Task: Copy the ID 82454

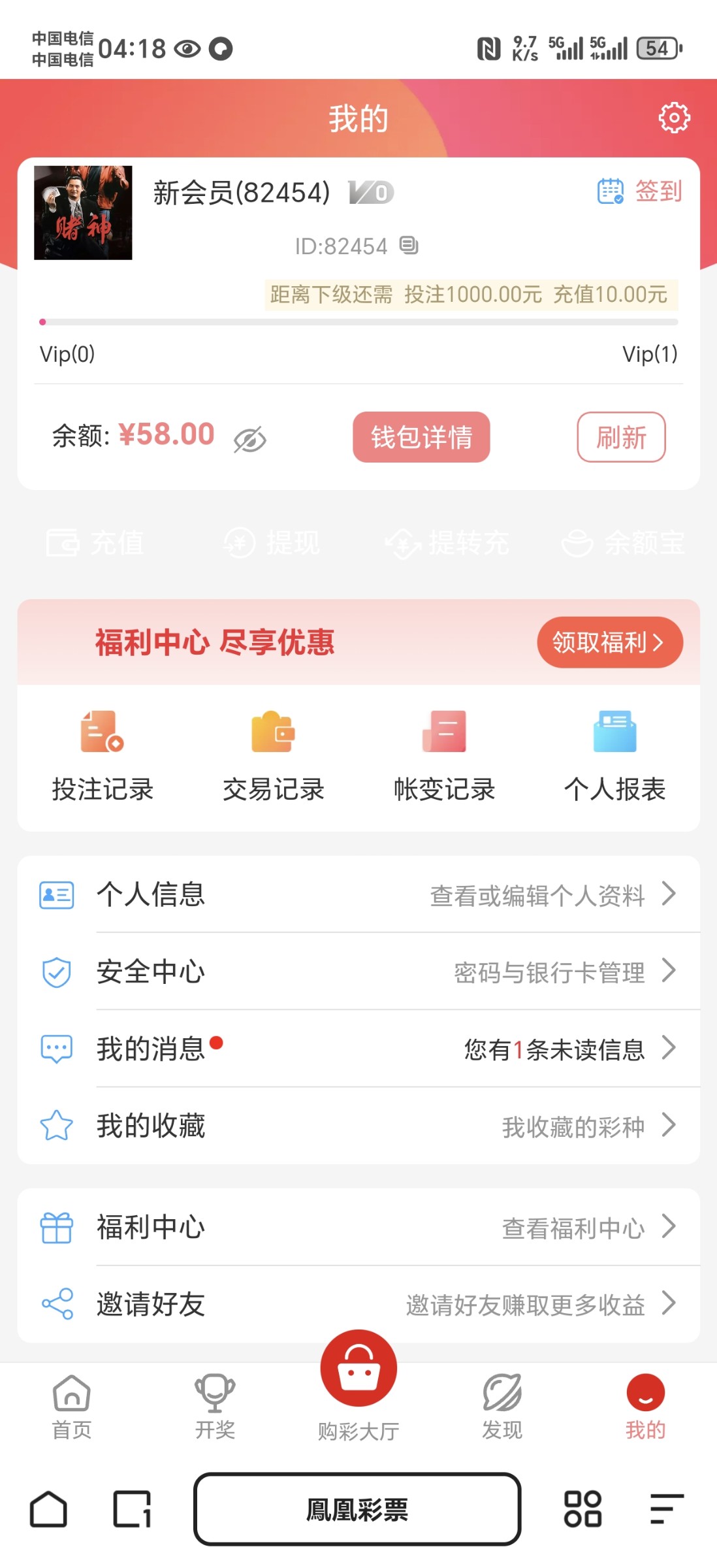Action: point(409,245)
